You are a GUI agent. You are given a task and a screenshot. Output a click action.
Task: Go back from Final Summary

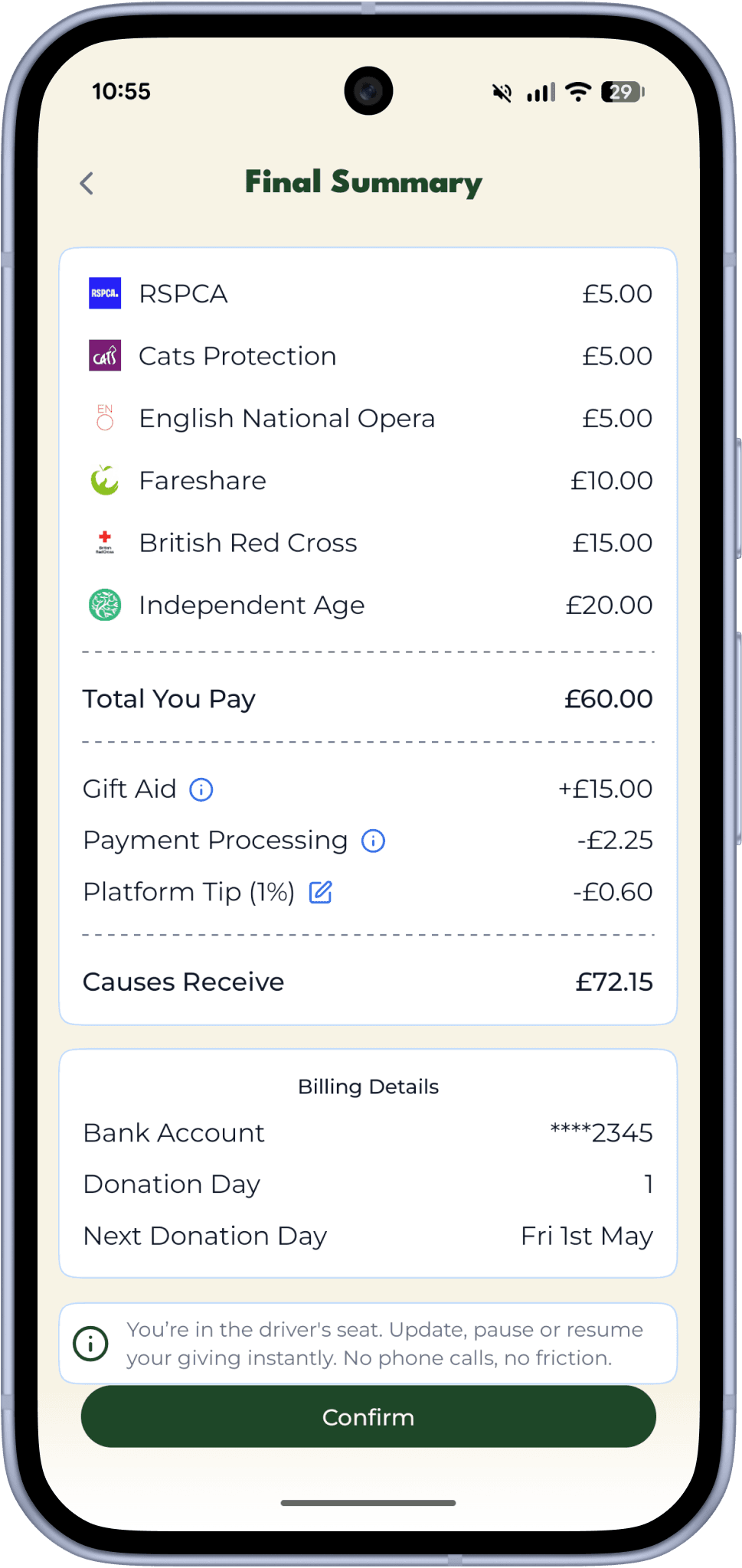coord(87,184)
